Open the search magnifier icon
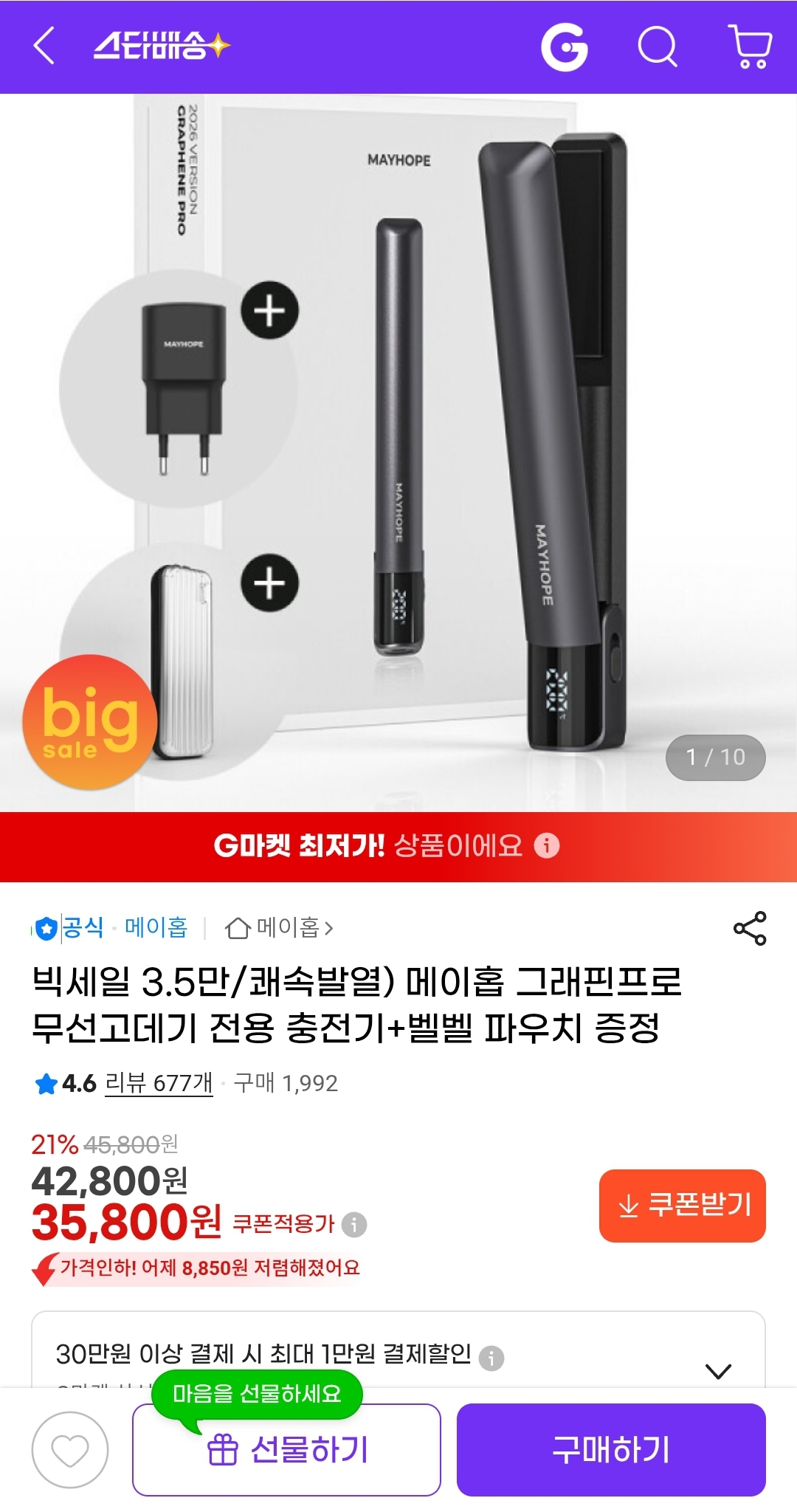The height and width of the screenshot is (1512, 797). (x=657, y=47)
